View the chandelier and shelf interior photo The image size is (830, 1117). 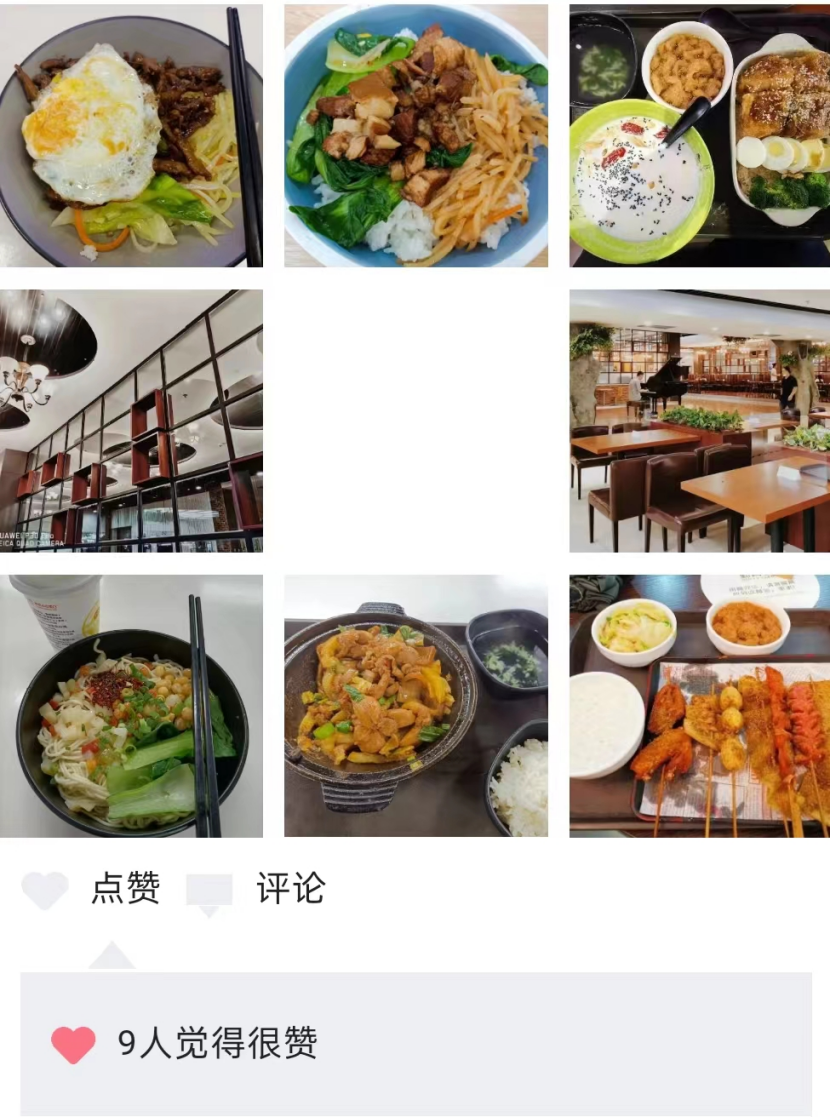[x=131, y=421]
